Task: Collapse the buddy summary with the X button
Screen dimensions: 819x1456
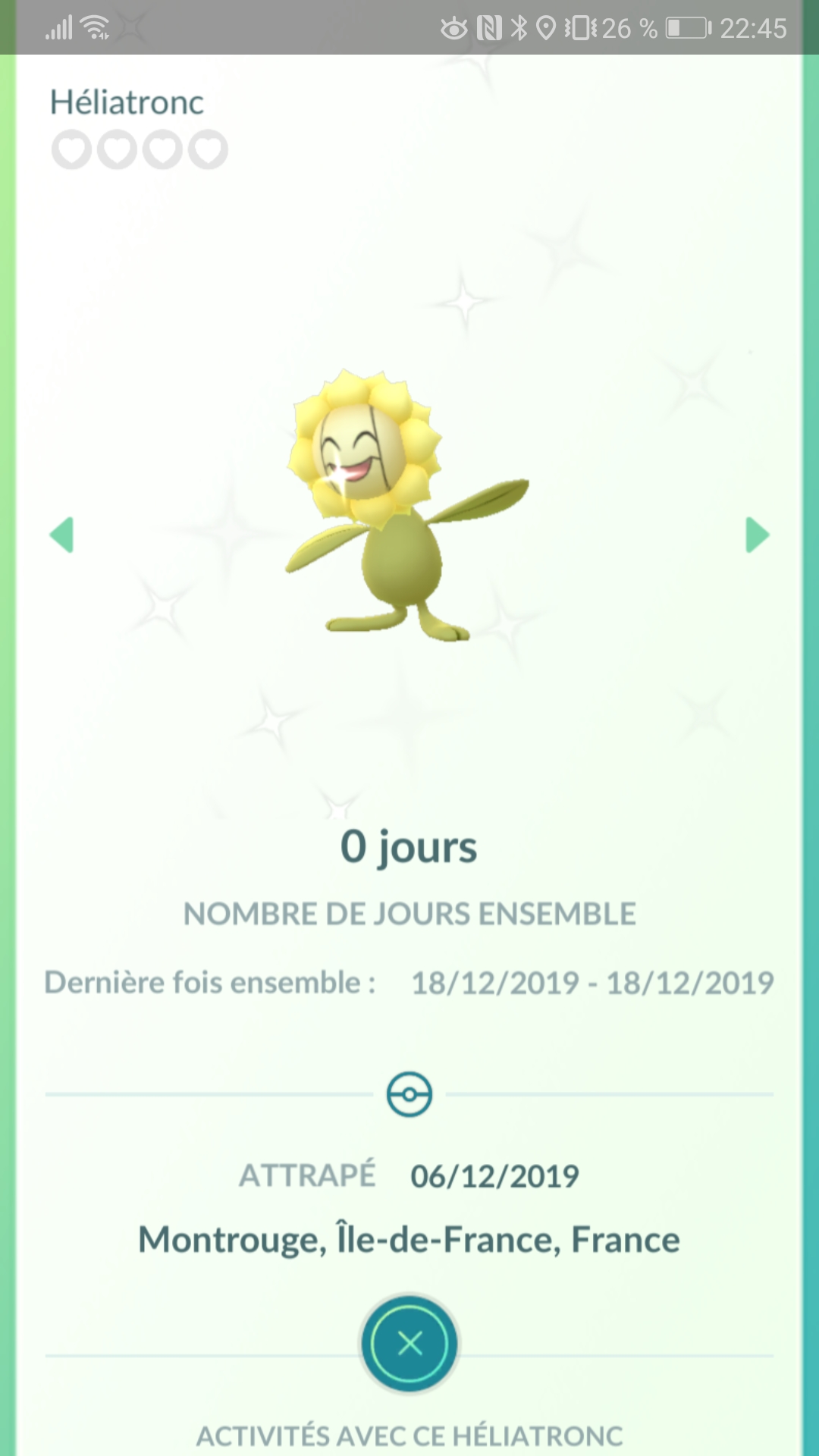Action: coord(409,1342)
